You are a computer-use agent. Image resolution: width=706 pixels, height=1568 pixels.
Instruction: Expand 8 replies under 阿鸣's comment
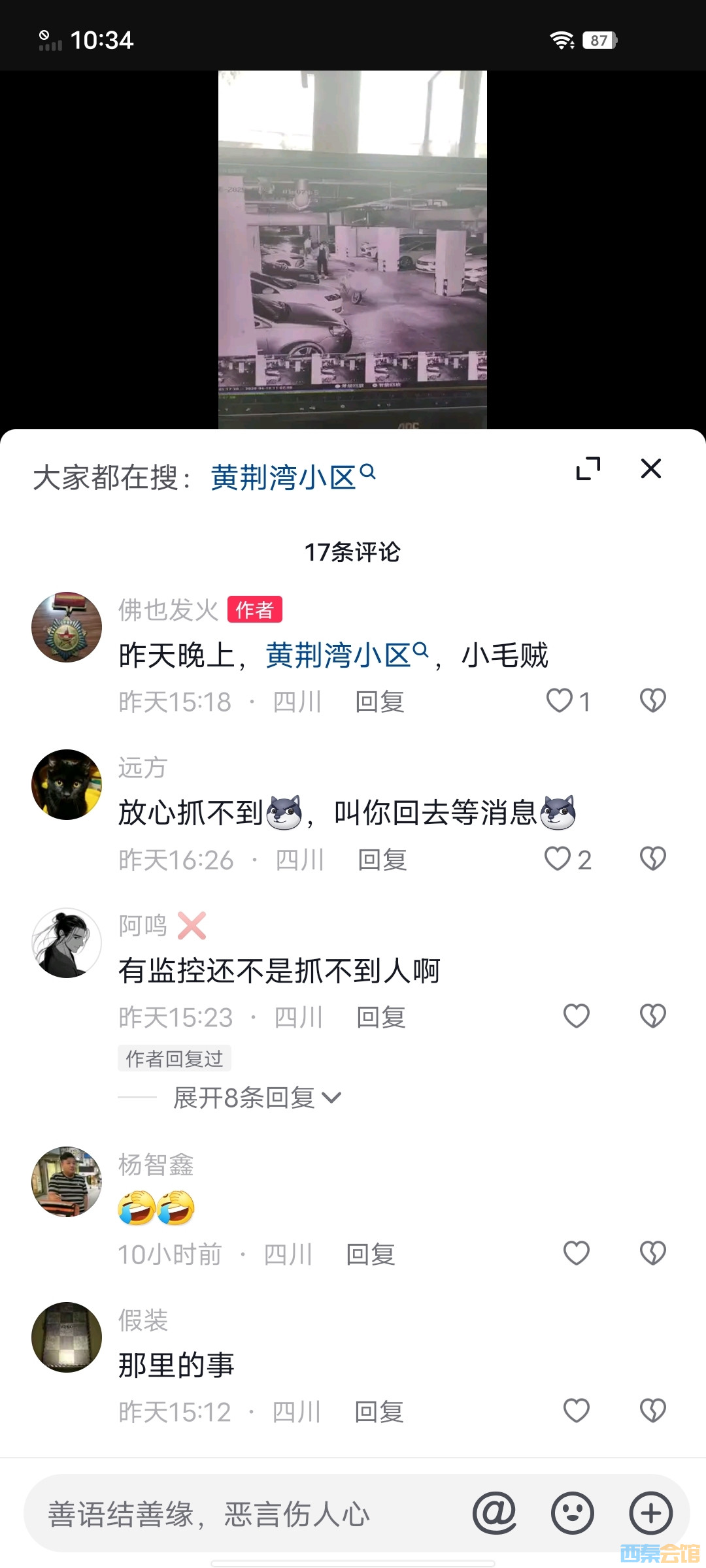click(256, 1098)
